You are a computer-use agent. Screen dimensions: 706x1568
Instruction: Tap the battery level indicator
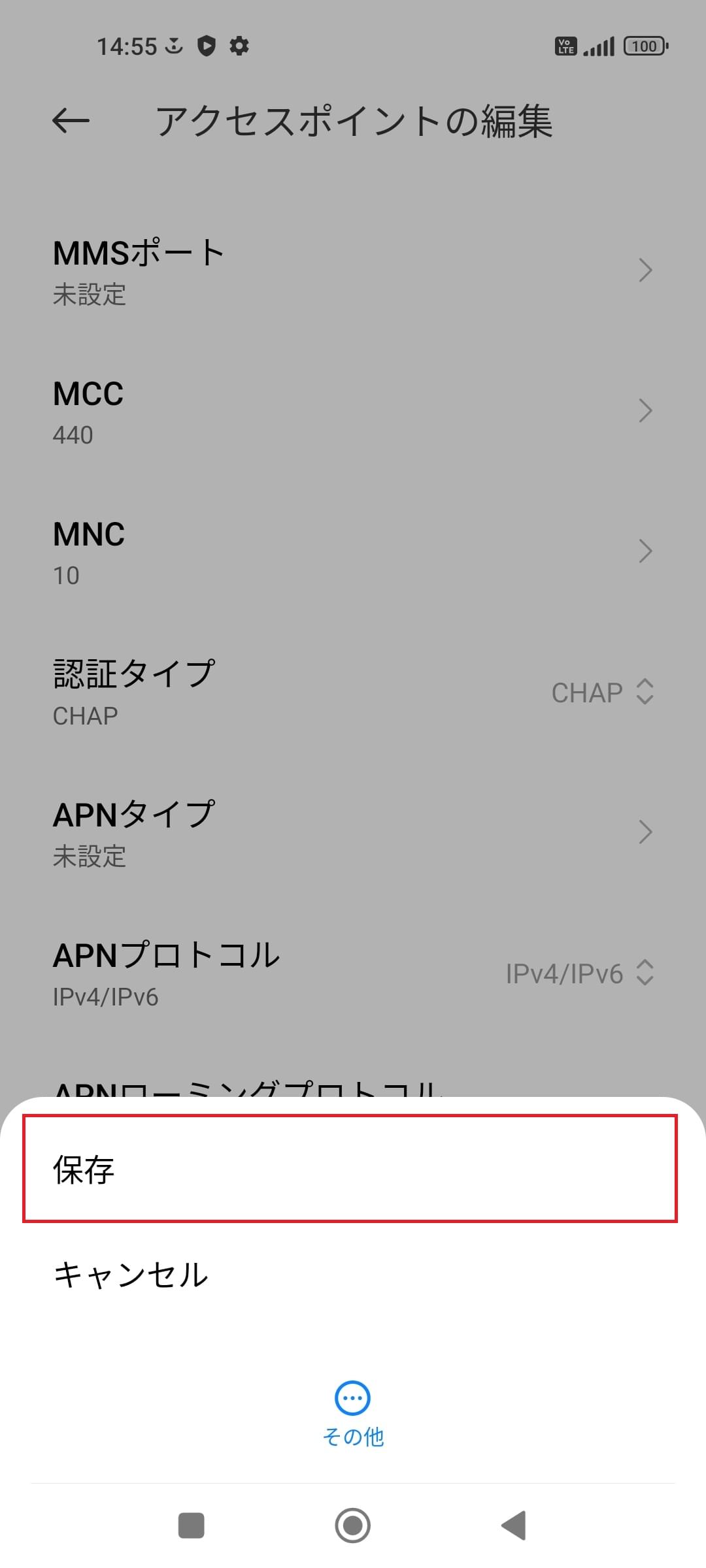645,46
